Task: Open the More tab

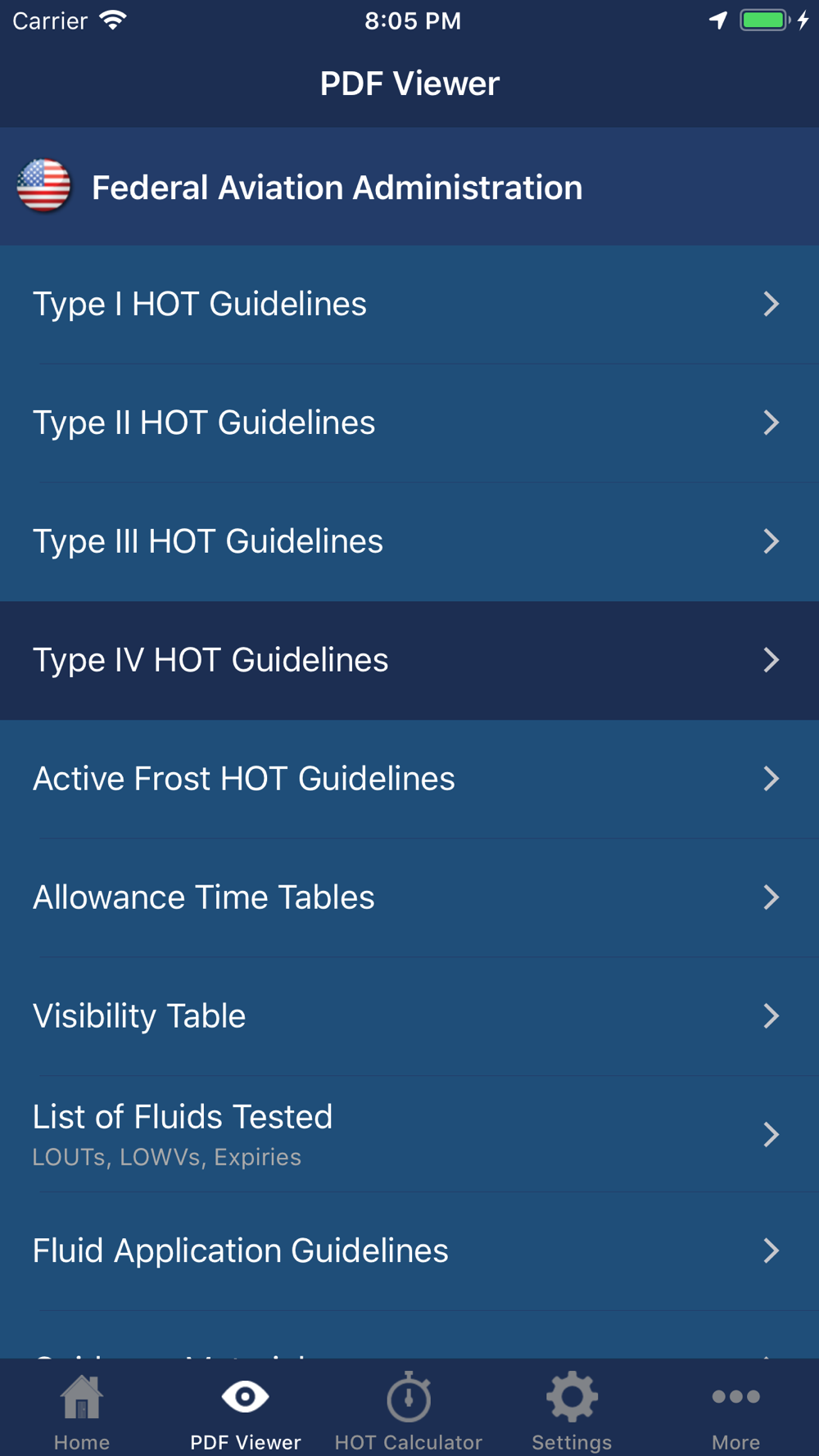Action: [735, 1410]
